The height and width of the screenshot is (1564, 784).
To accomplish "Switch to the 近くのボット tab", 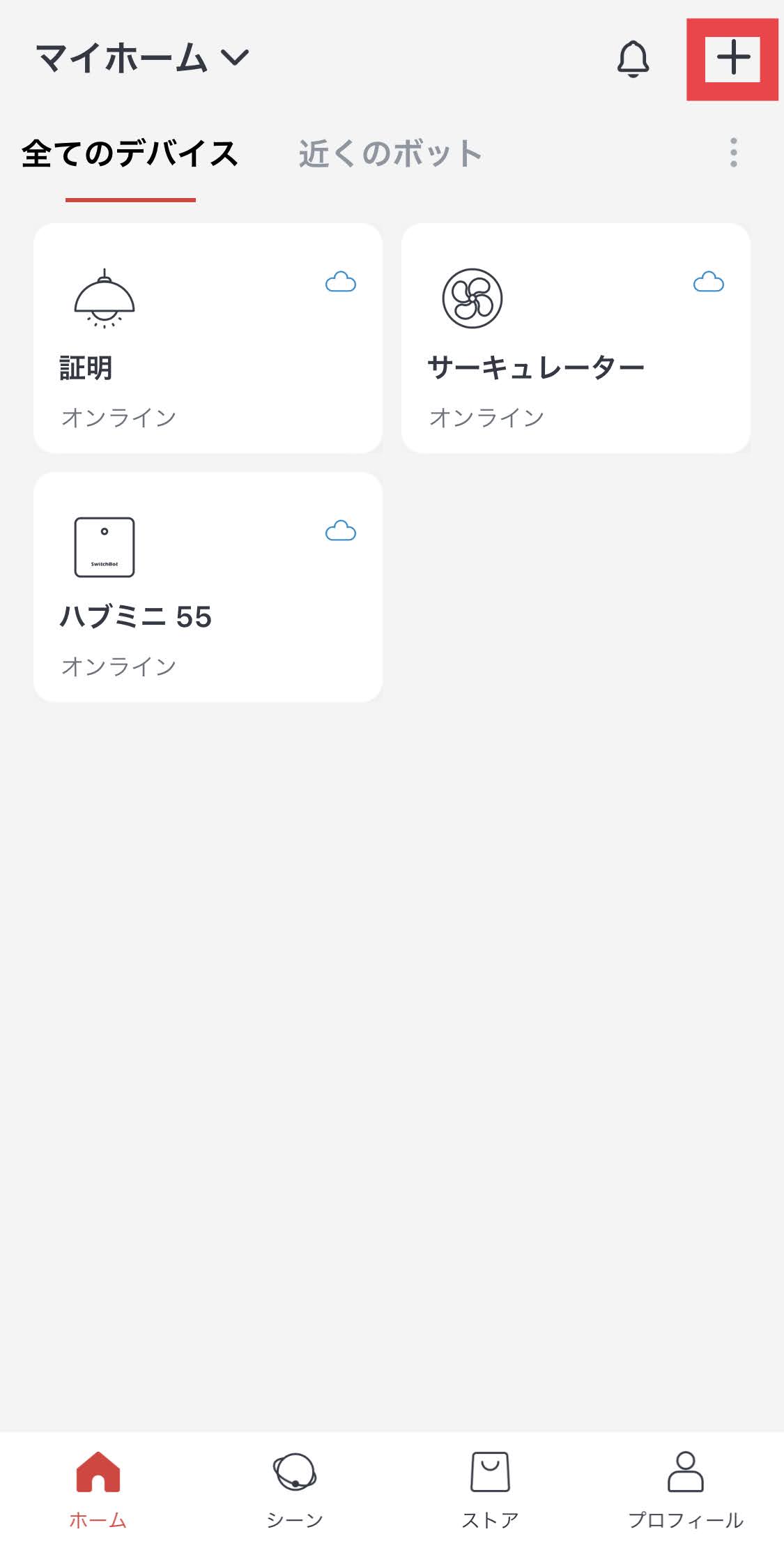I will click(x=390, y=154).
